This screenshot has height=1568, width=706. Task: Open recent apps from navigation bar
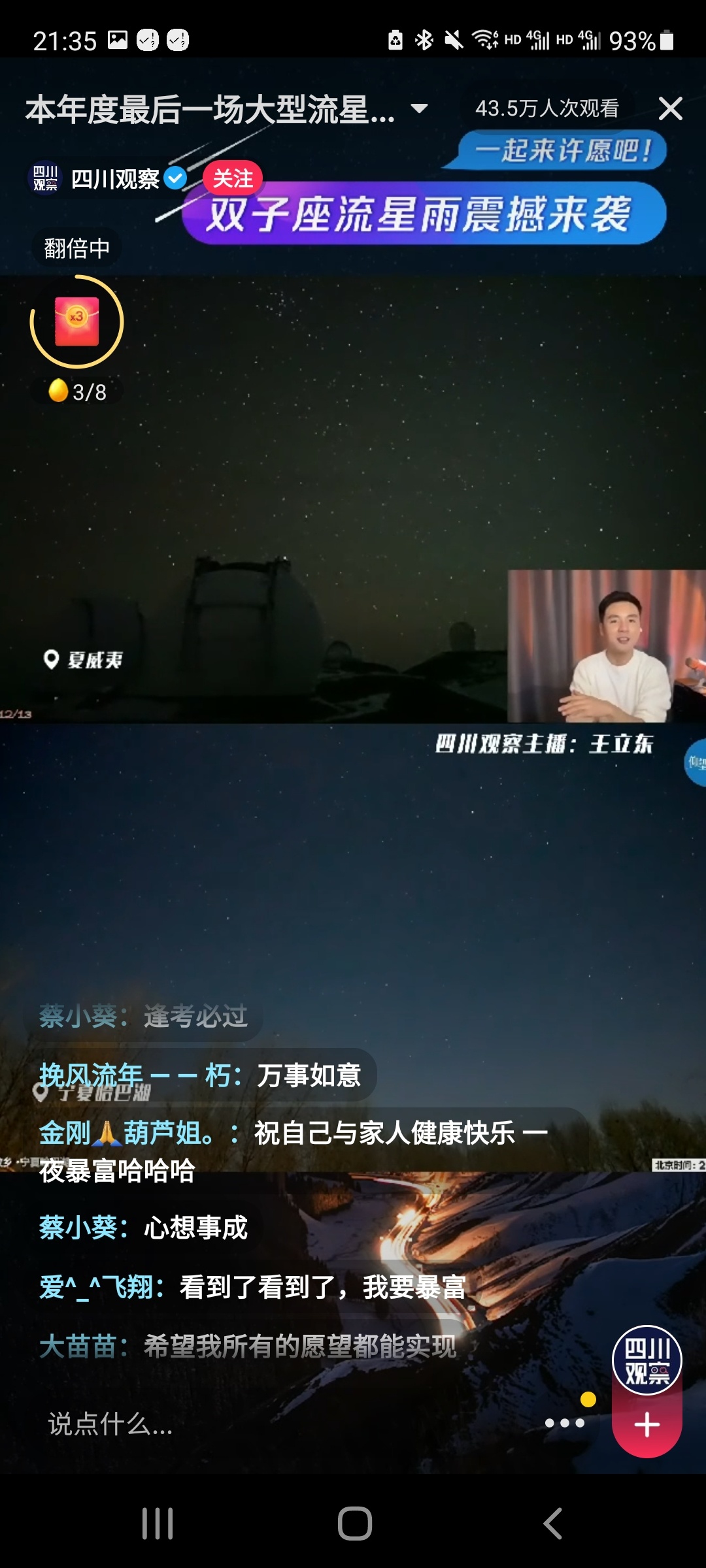coord(158,1524)
